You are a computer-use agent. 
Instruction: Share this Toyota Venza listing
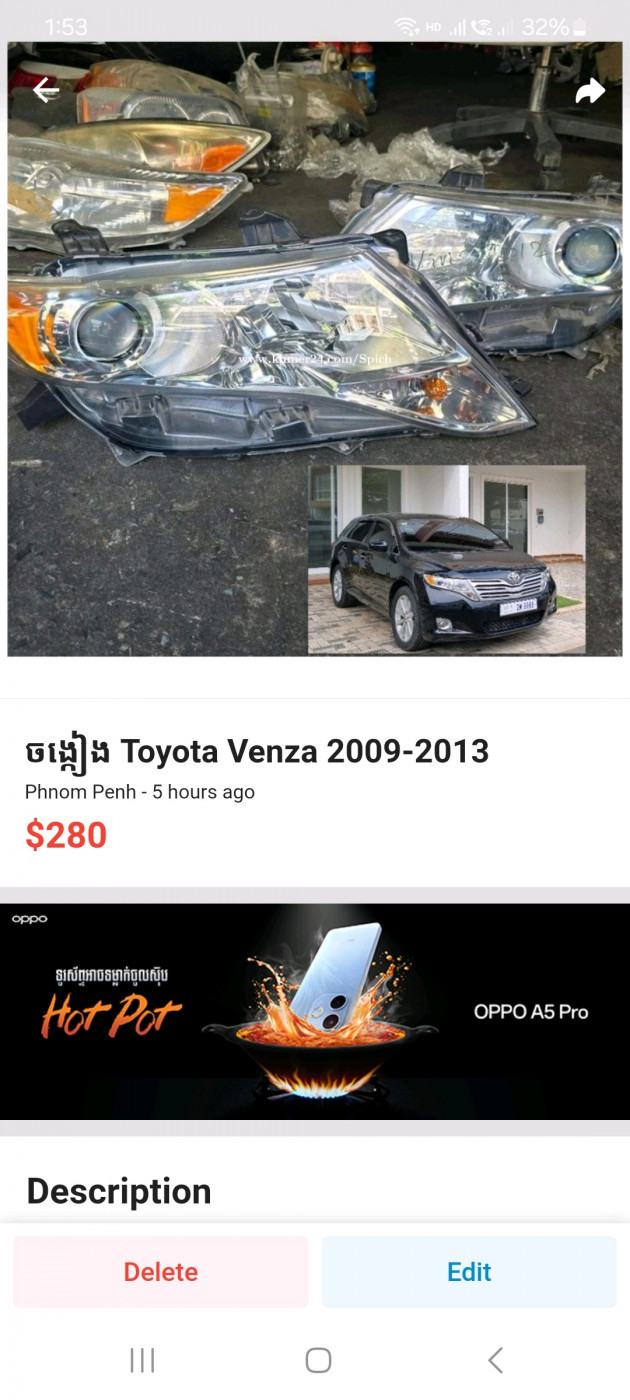(x=590, y=92)
